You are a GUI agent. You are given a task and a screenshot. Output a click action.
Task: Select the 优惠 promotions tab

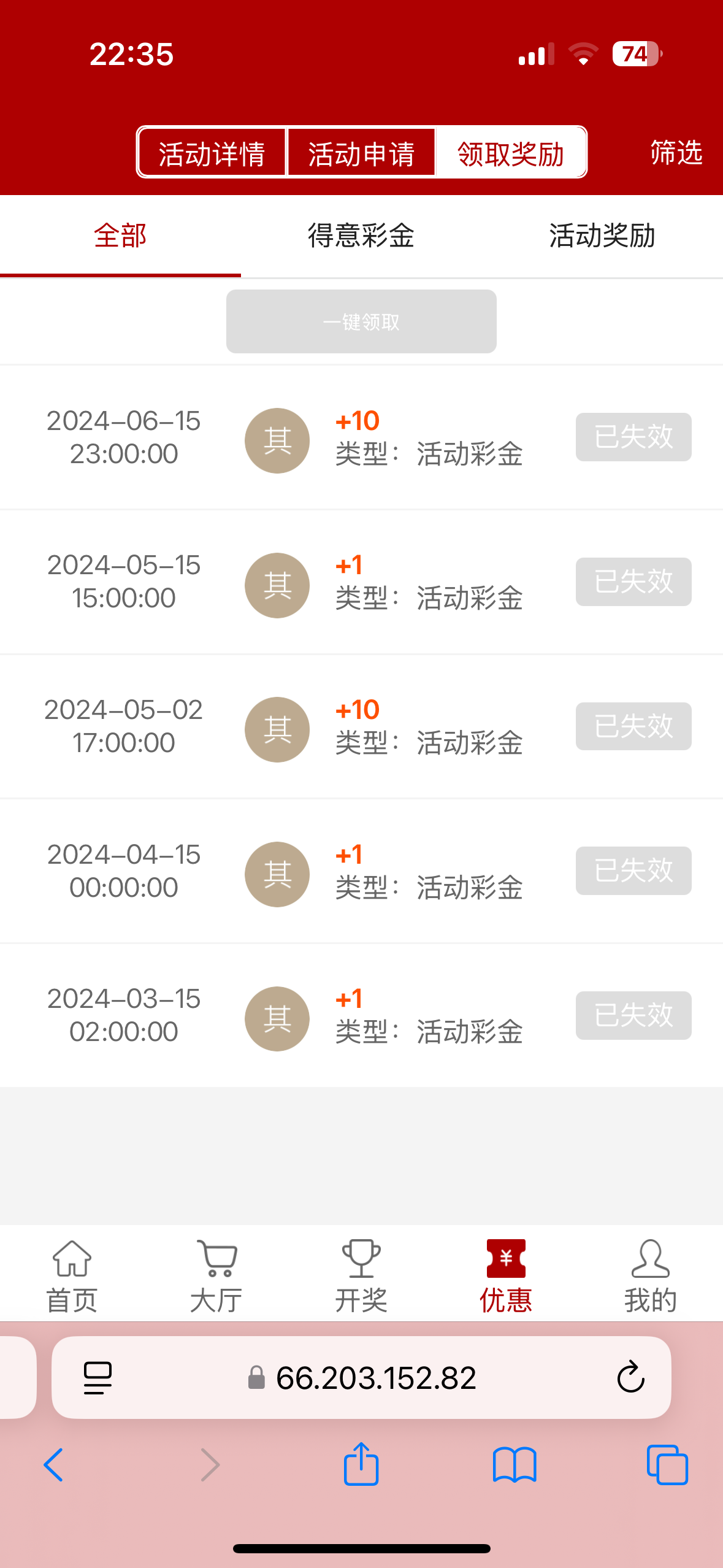coord(506,1275)
